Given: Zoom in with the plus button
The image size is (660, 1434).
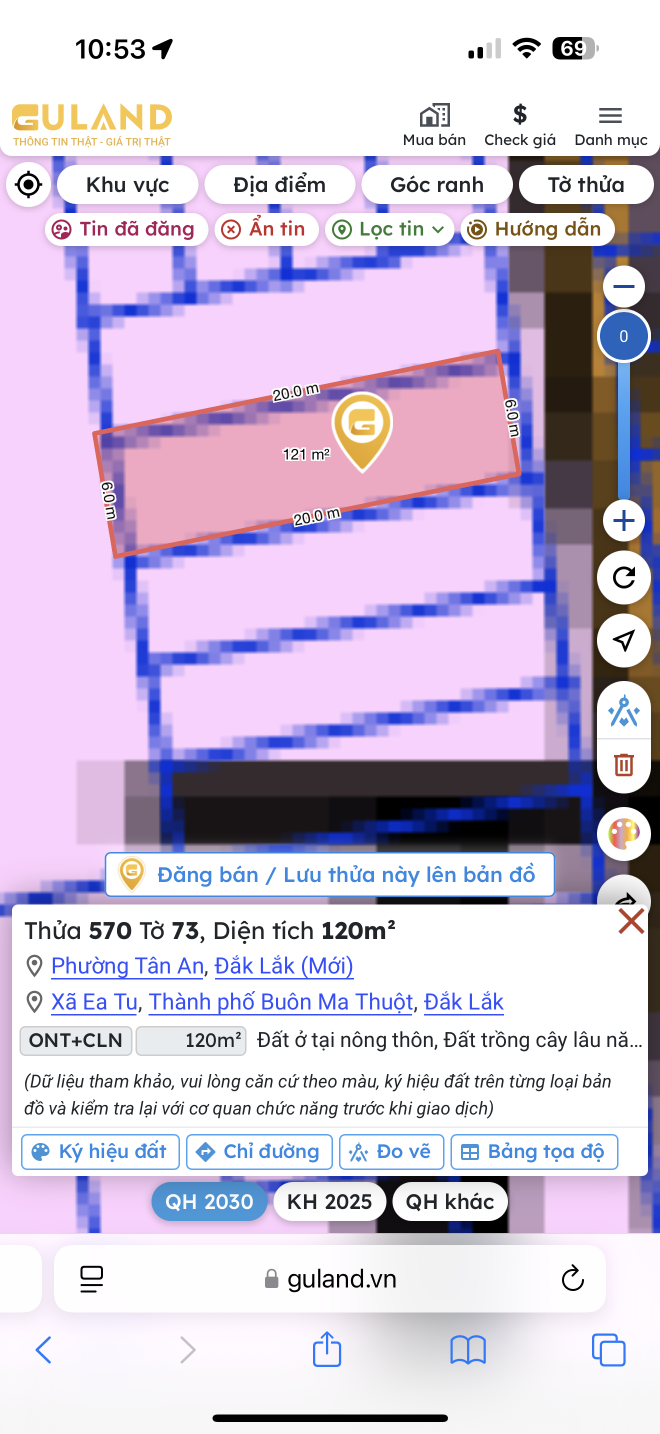Looking at the screenshot, I should (x=624, y=521).
